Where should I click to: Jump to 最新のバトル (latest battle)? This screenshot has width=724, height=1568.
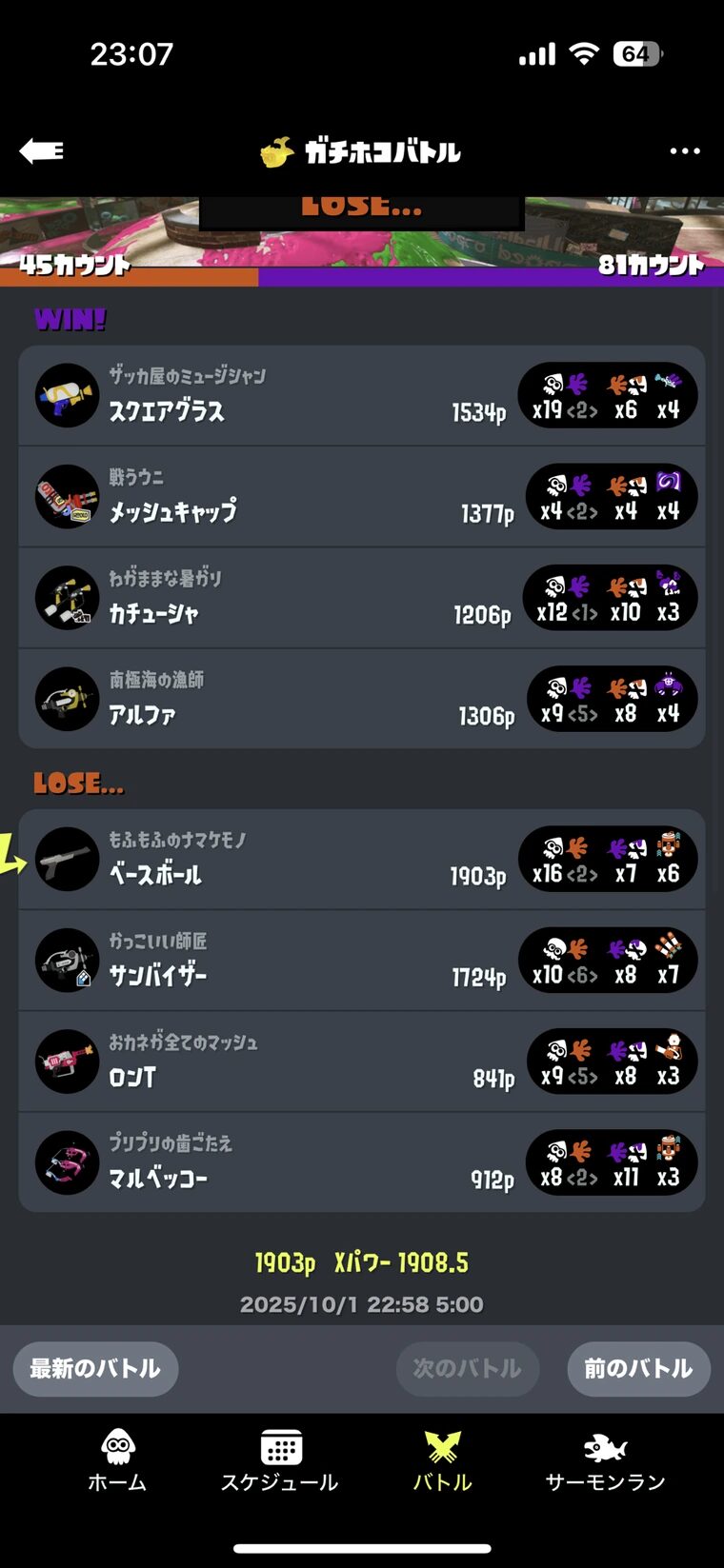95,1369
